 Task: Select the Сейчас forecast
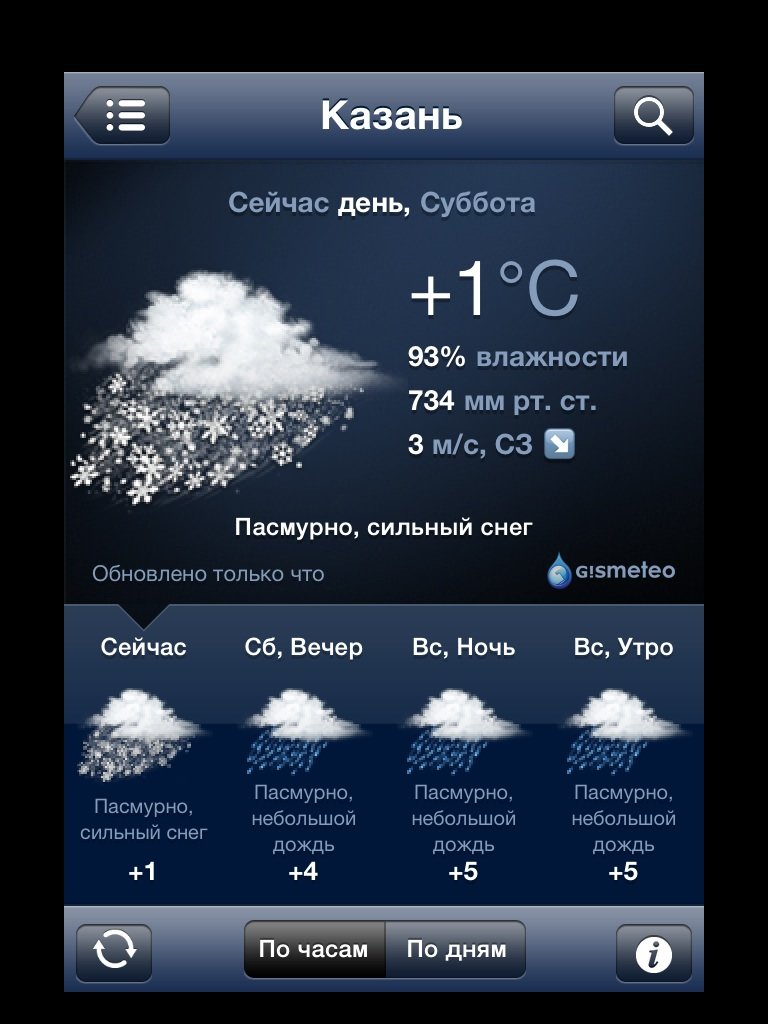(x=143, y=760)
